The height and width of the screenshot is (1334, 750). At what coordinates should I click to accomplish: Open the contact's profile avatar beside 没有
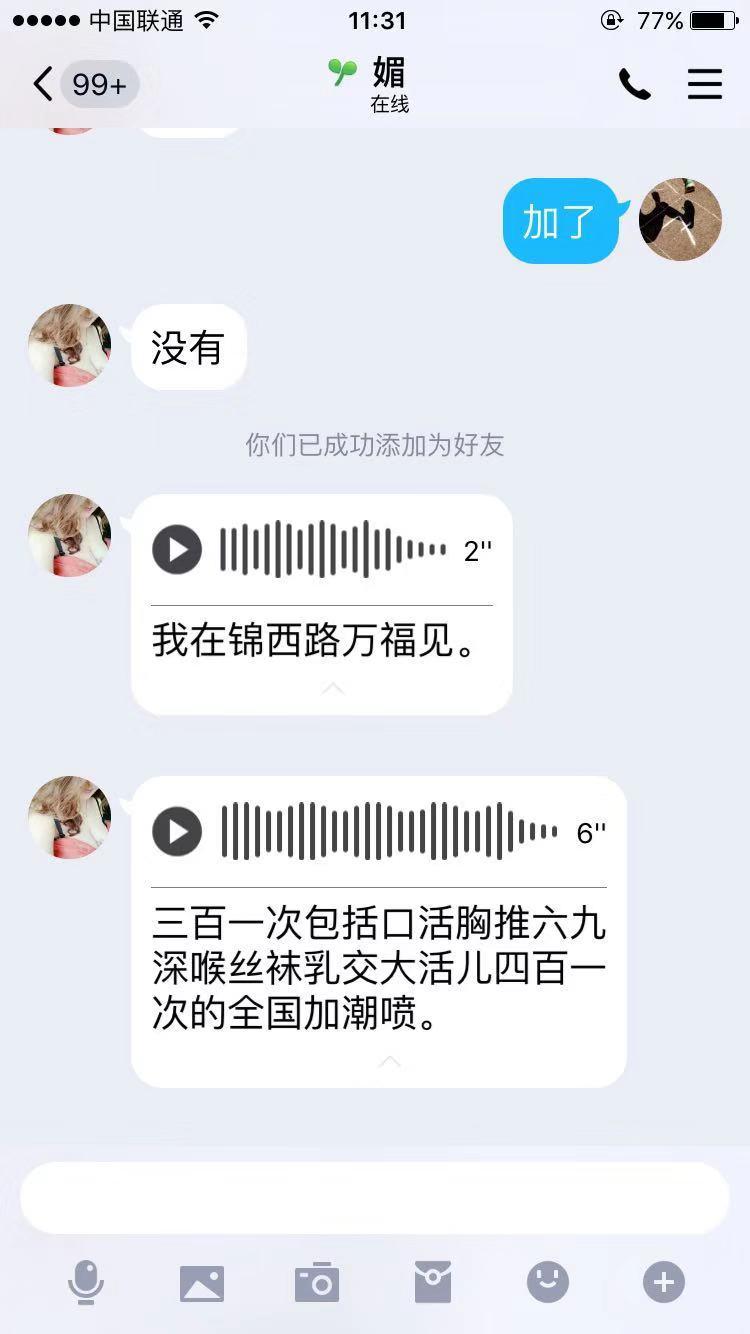[69, 346]
